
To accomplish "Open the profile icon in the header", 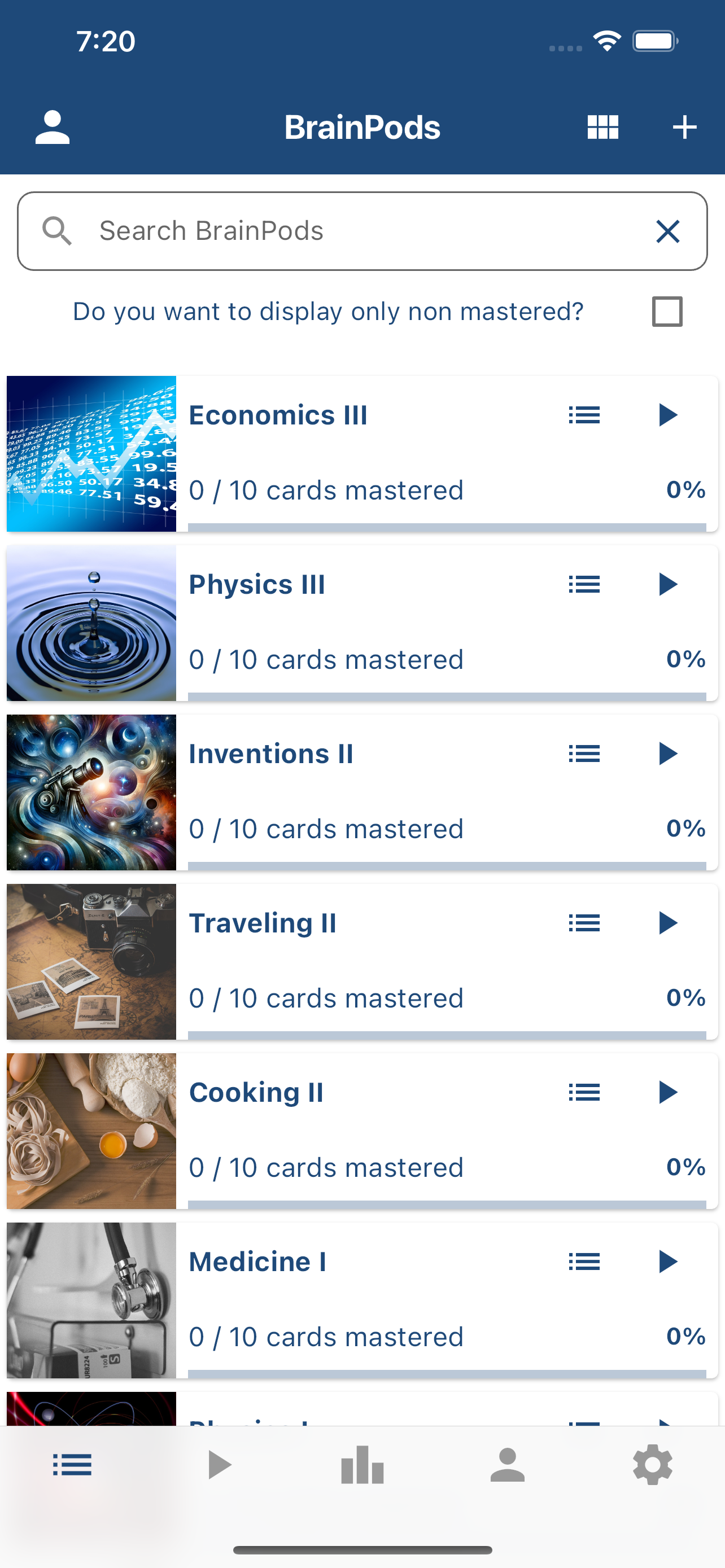I will [x=53, y=127].
